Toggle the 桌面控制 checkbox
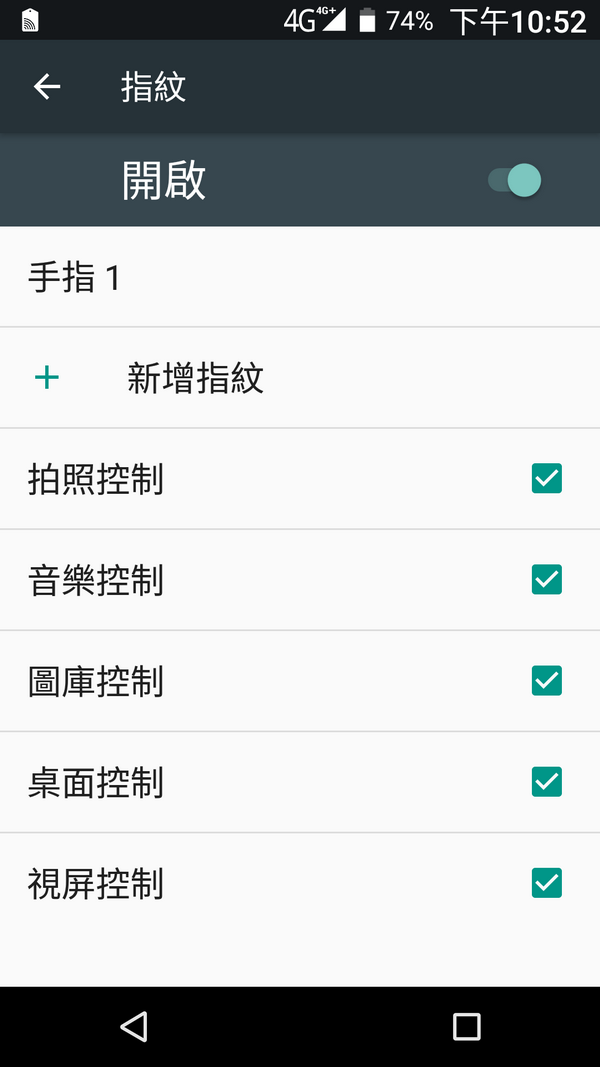Image resolution: width=600 pixels, height=1067 pixels. coord(546,782)
